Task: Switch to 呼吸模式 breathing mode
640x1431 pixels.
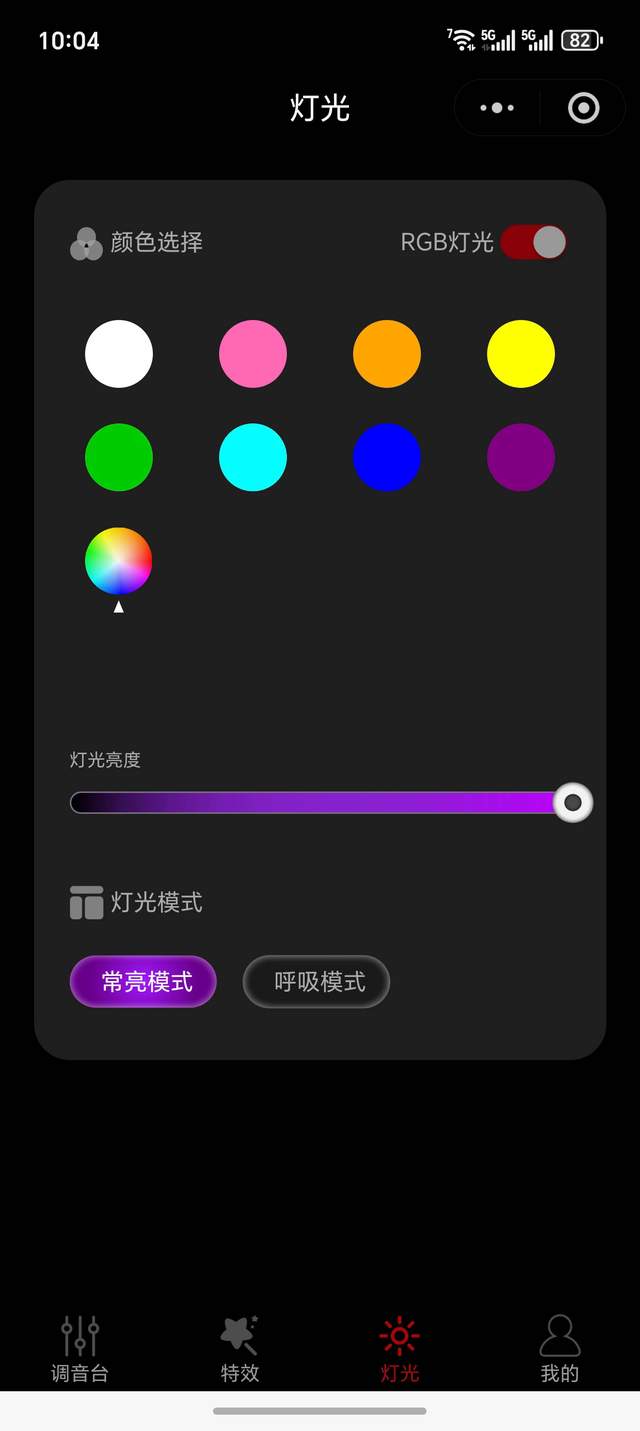Action: click(x=316, y=981)
